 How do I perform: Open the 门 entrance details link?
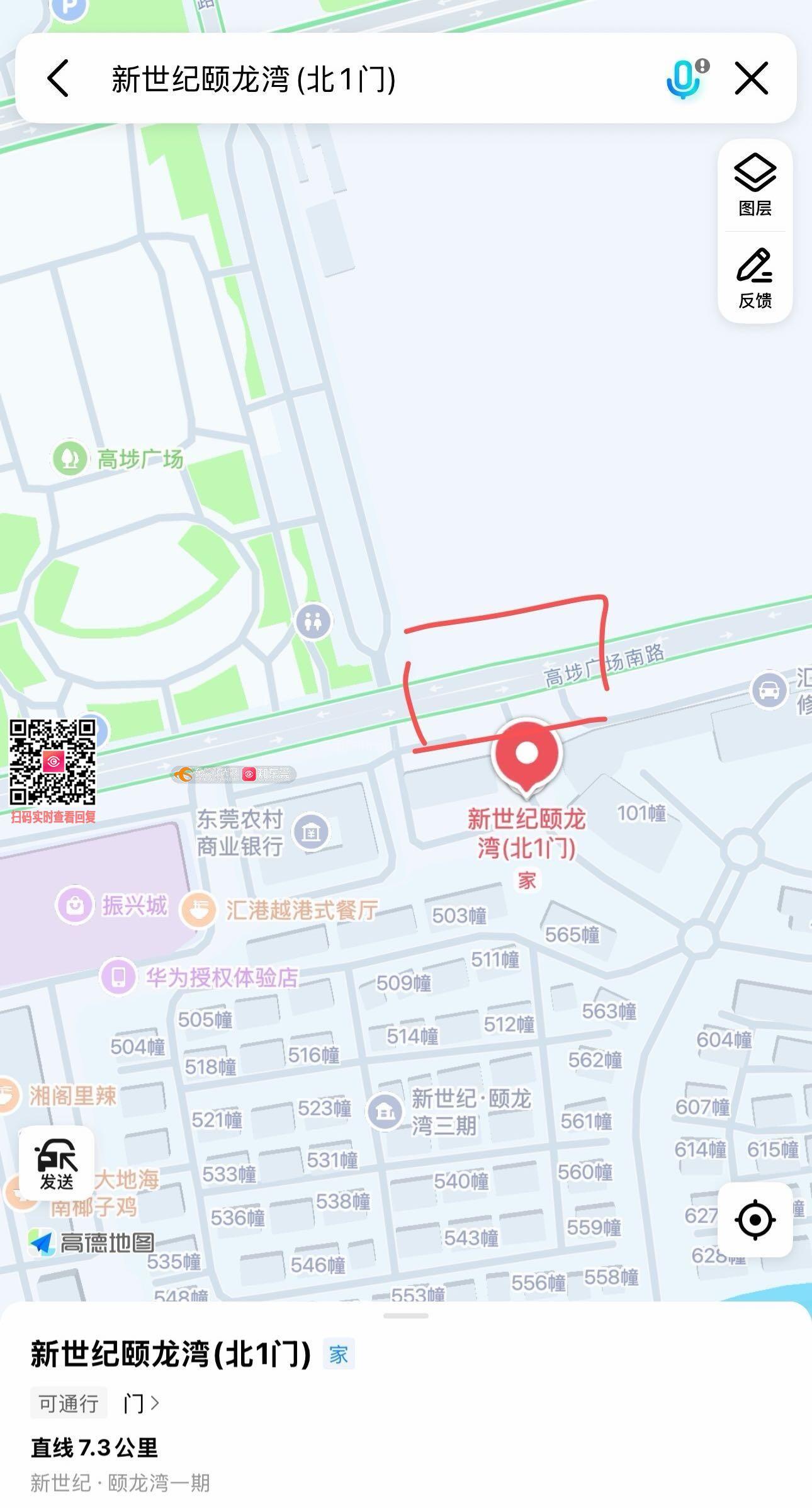(141, 1403)
